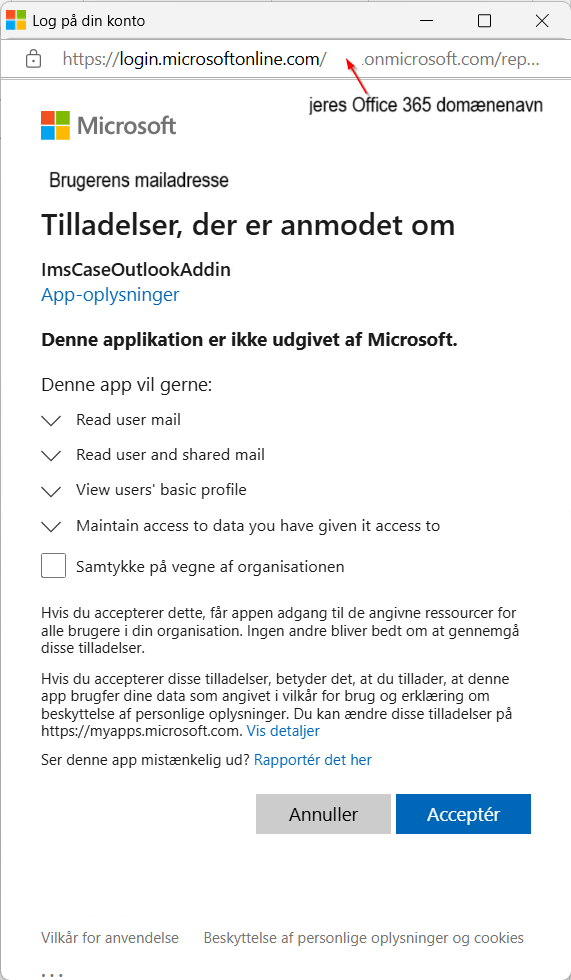Minimize the window
Viewport: 571px width, 980px height.
pyautogui.click(x=427, y=21)
